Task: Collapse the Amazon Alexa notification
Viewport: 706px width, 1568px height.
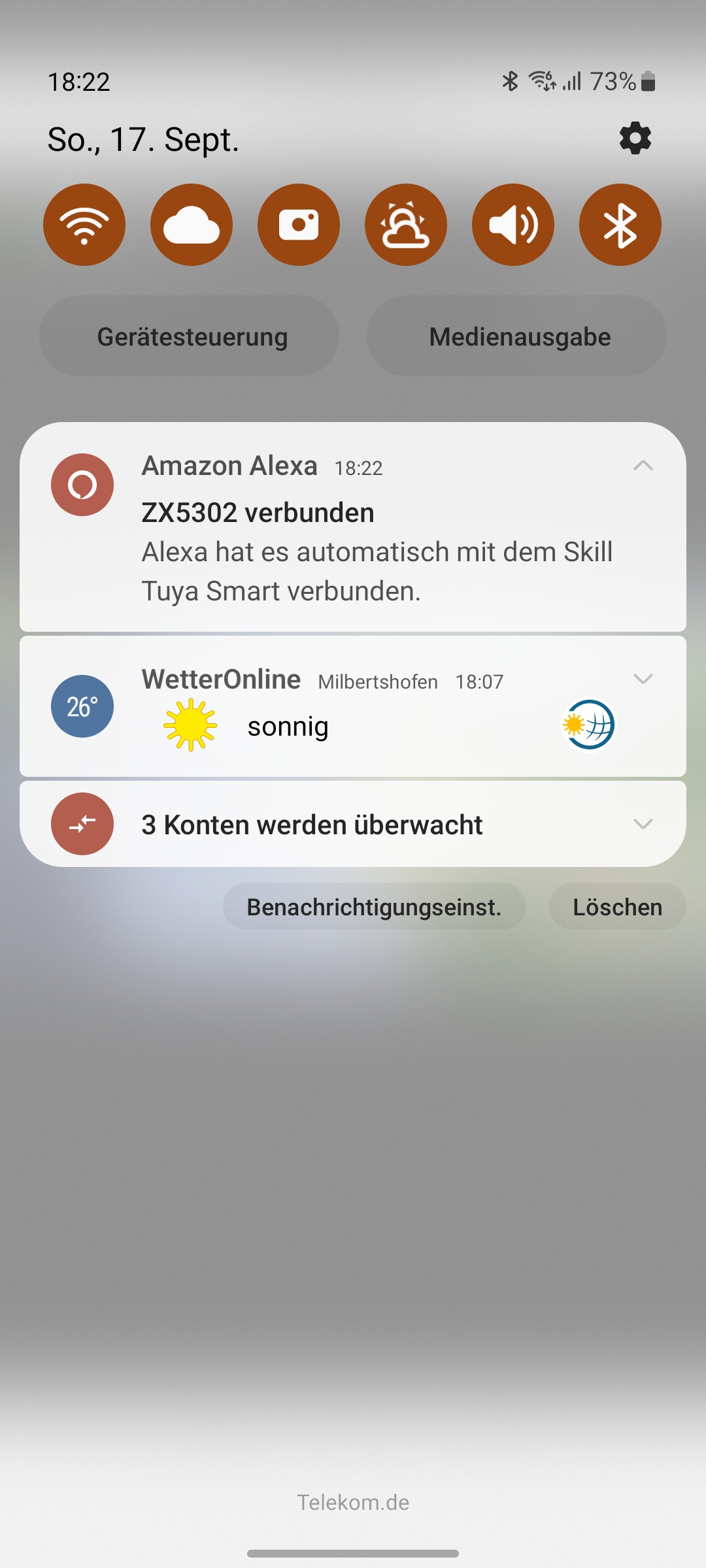Action: coord(643,466)
